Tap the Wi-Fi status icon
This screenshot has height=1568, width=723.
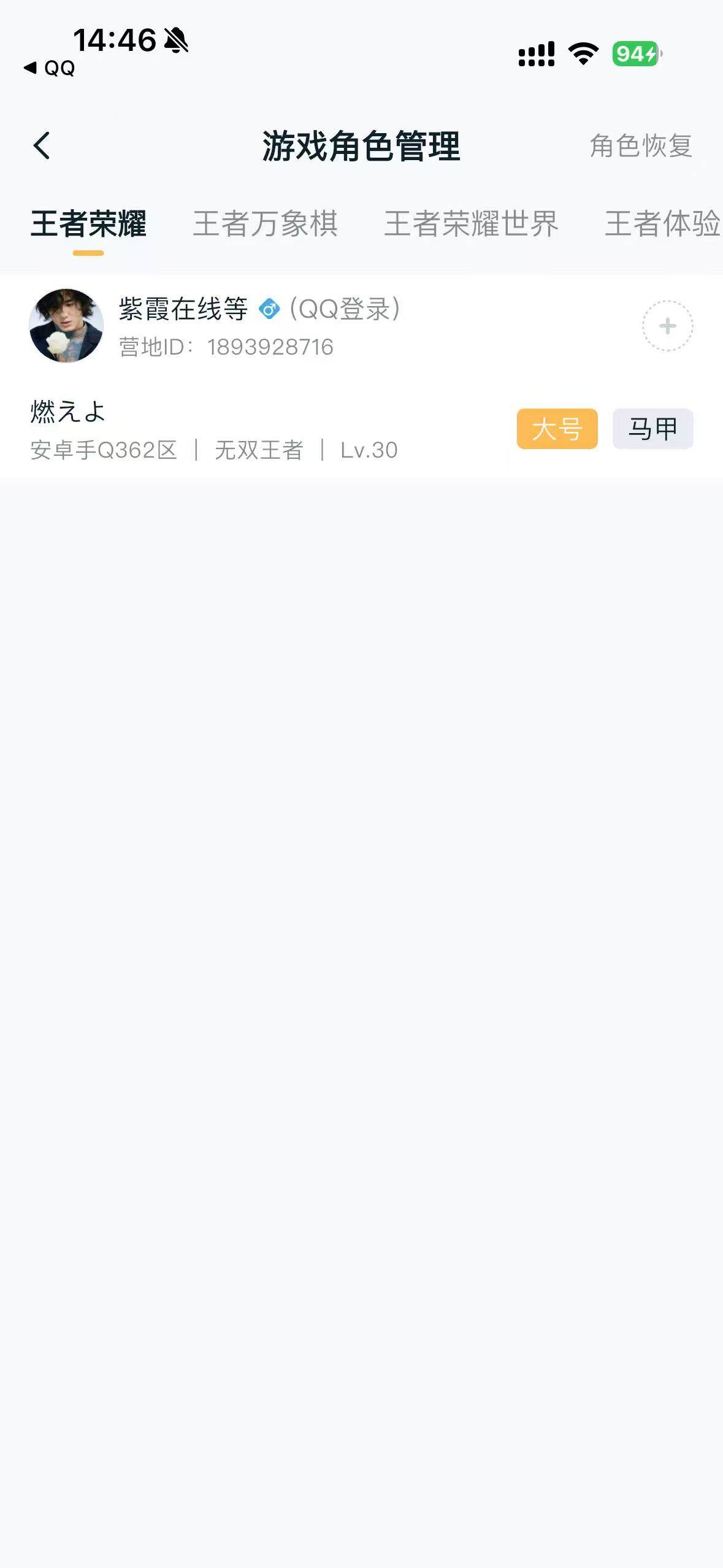(x=583, y=55)
